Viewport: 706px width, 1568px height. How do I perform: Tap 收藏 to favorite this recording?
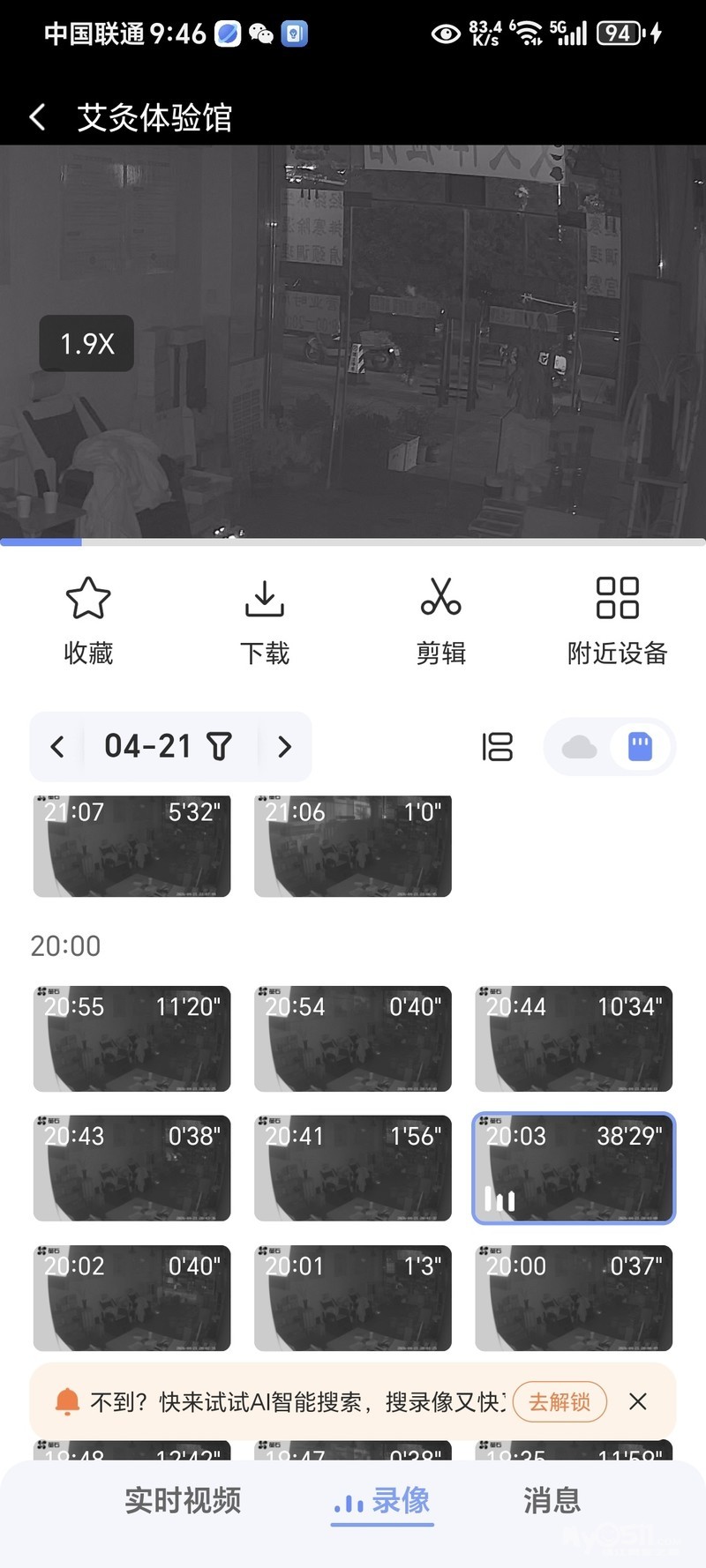[x=88, y=618]
